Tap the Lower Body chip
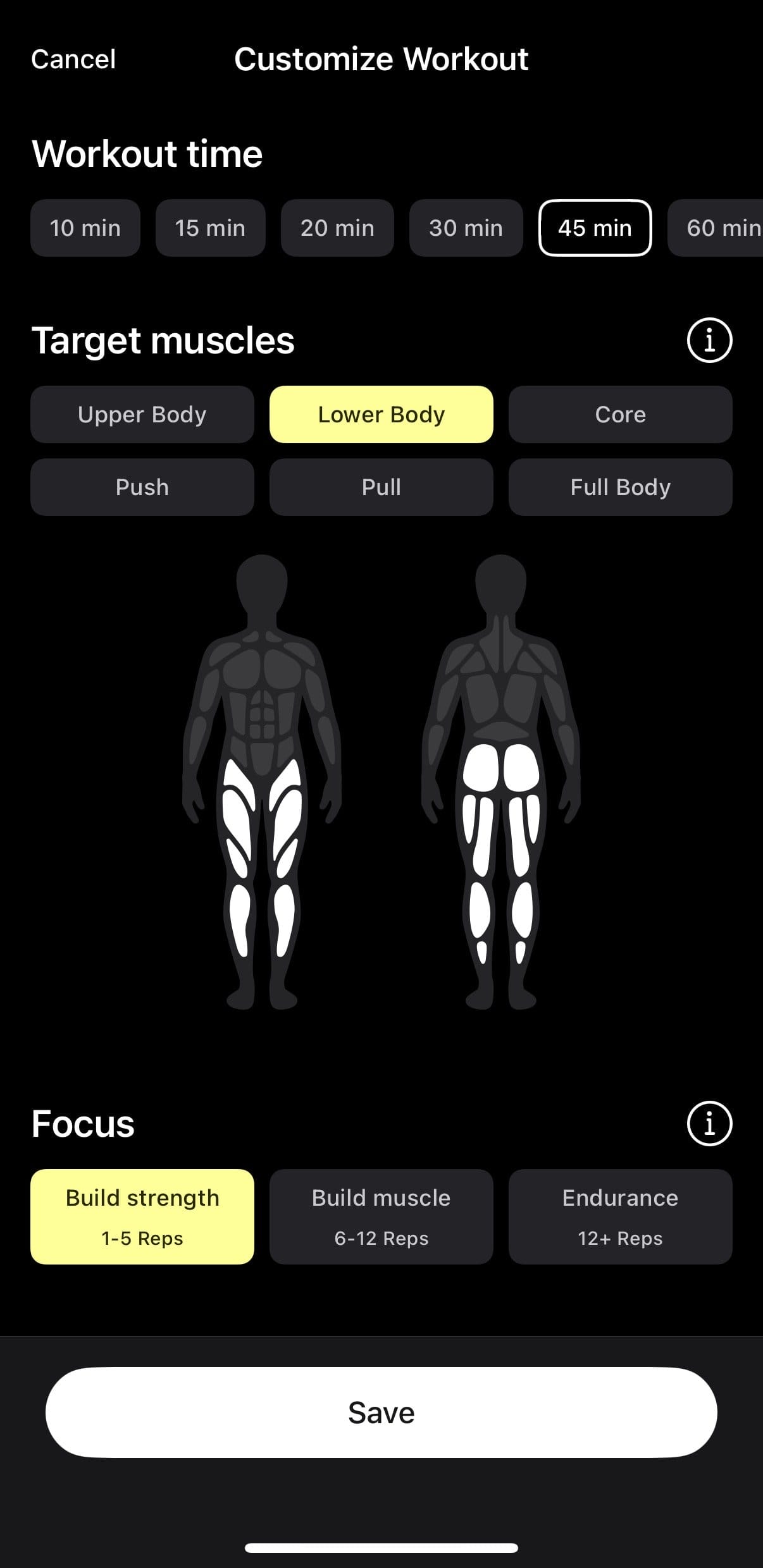This screenshot has width=763, height=1568. pos(381,415)
